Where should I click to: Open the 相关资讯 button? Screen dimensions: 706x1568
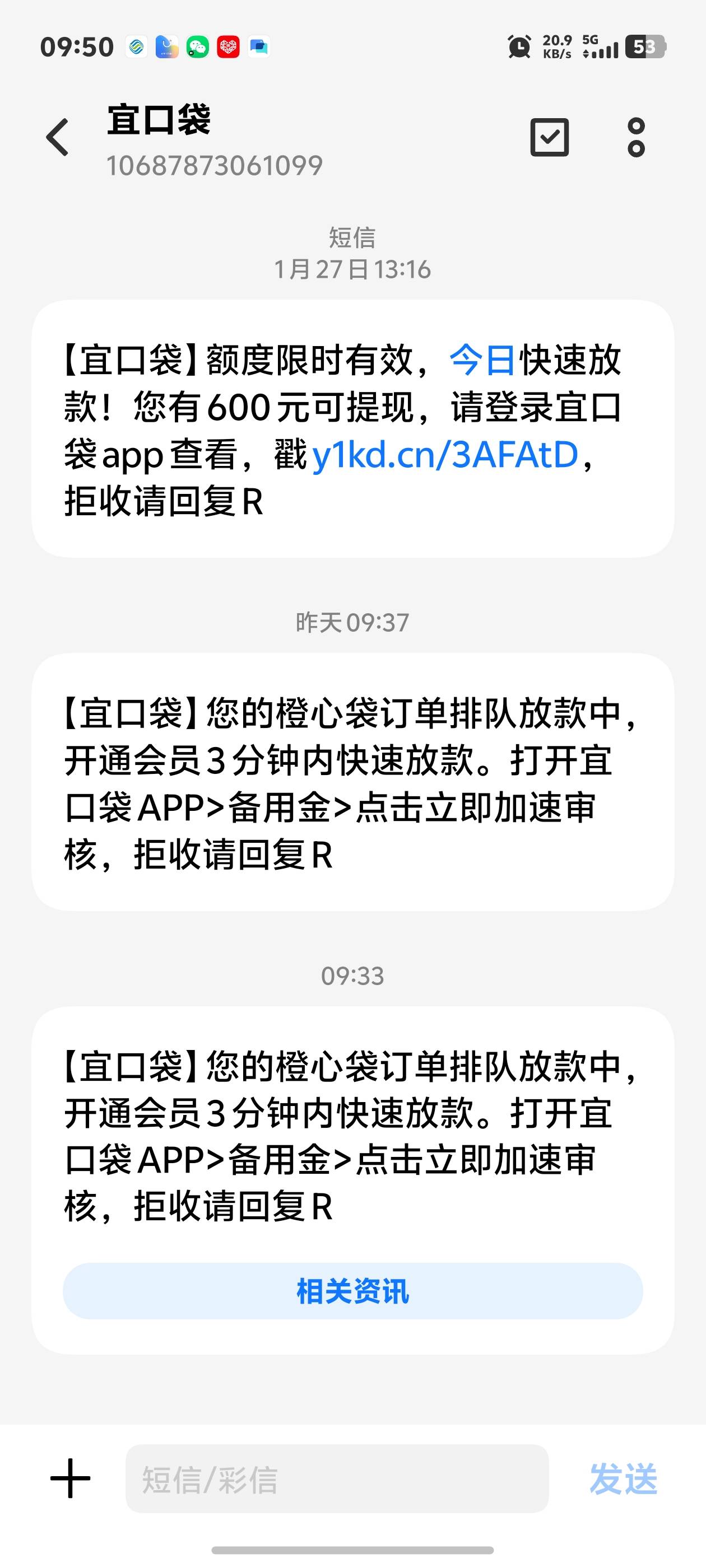(352, 1292)
